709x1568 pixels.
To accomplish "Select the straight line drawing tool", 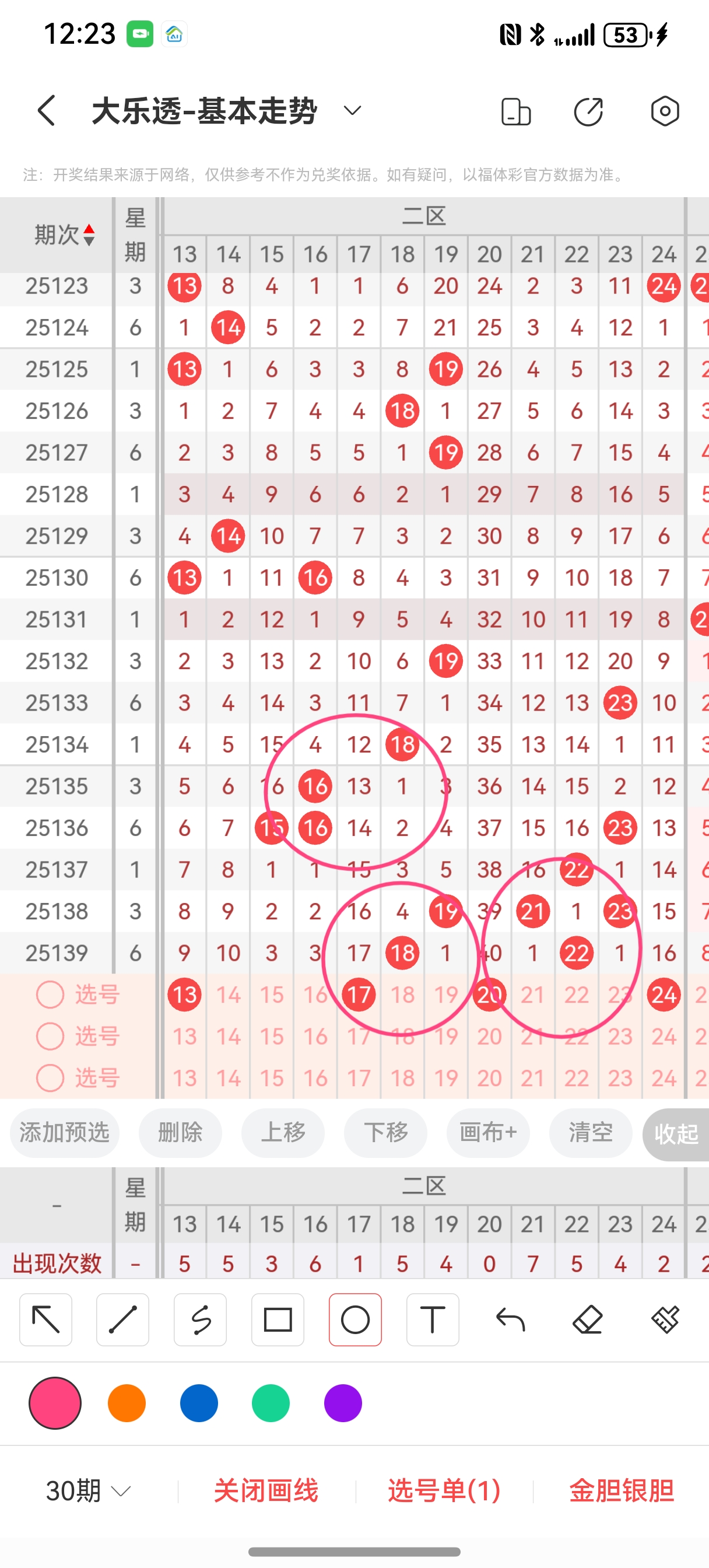I will pyautogui.click(x=122, y=1319).
